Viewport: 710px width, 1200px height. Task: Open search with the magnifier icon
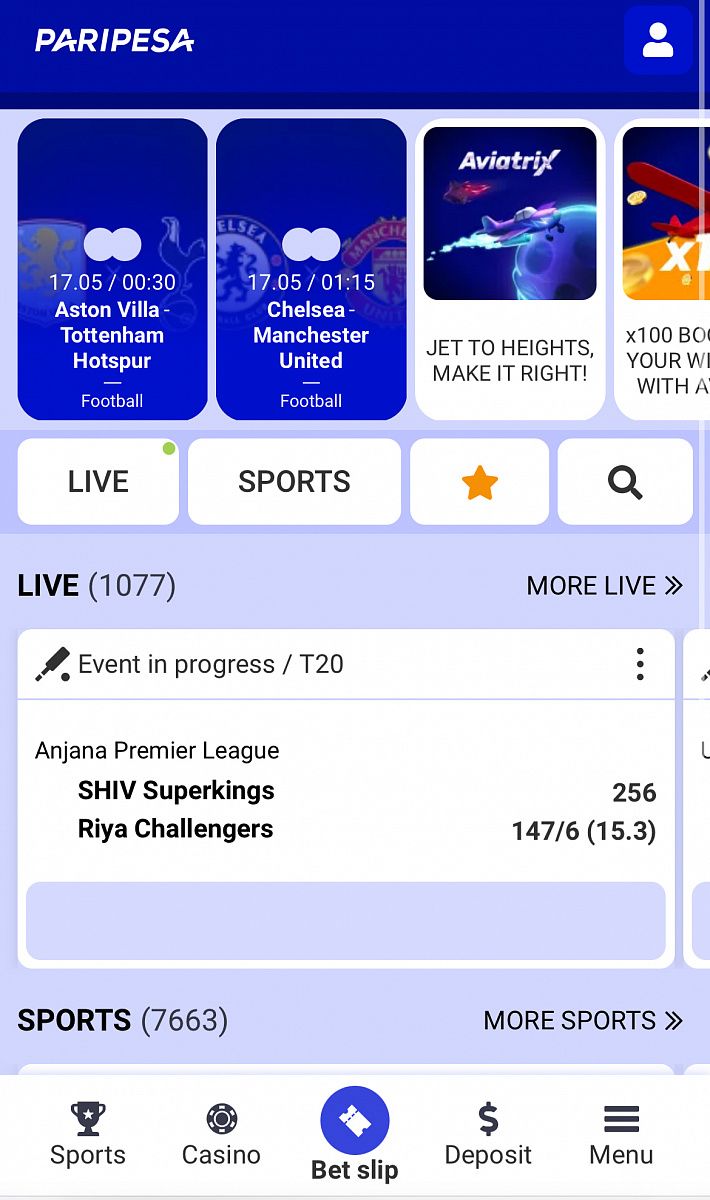625,482
